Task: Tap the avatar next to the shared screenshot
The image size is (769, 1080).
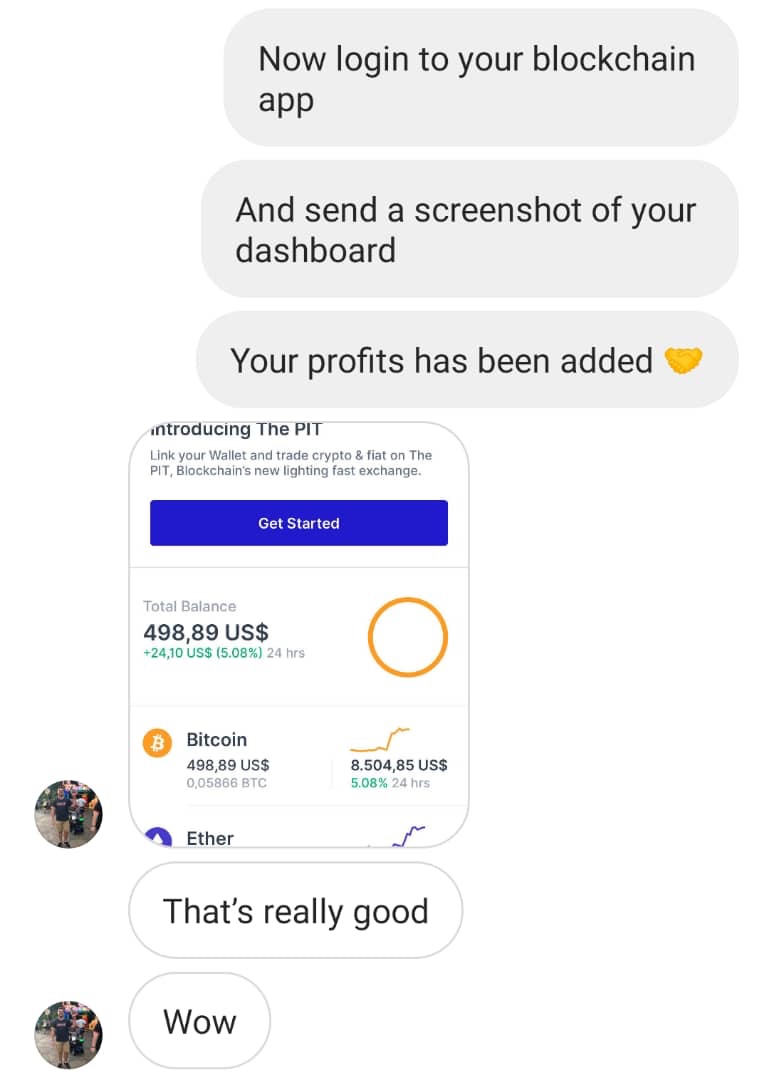Action: pos(69,814)
